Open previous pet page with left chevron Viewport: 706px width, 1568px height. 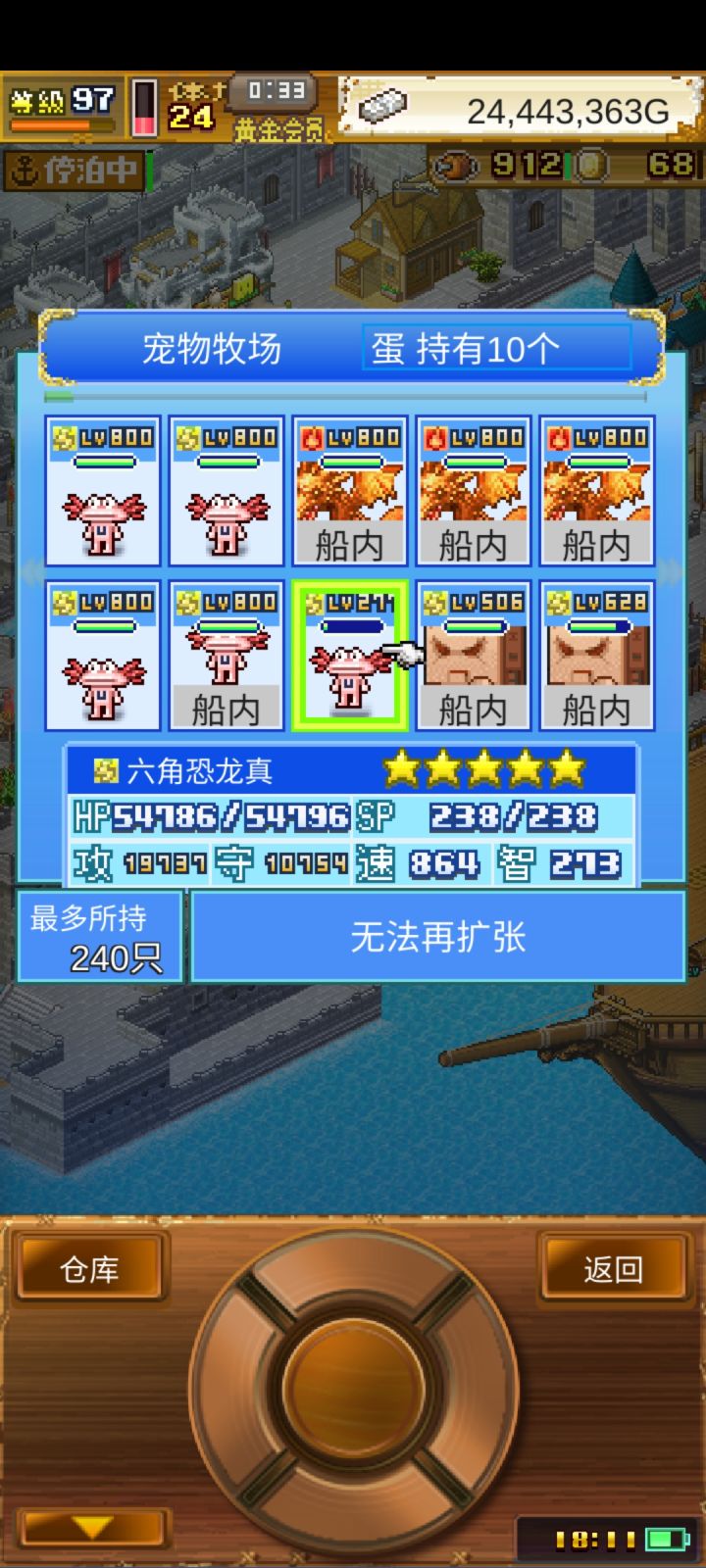tap(32, 566)
